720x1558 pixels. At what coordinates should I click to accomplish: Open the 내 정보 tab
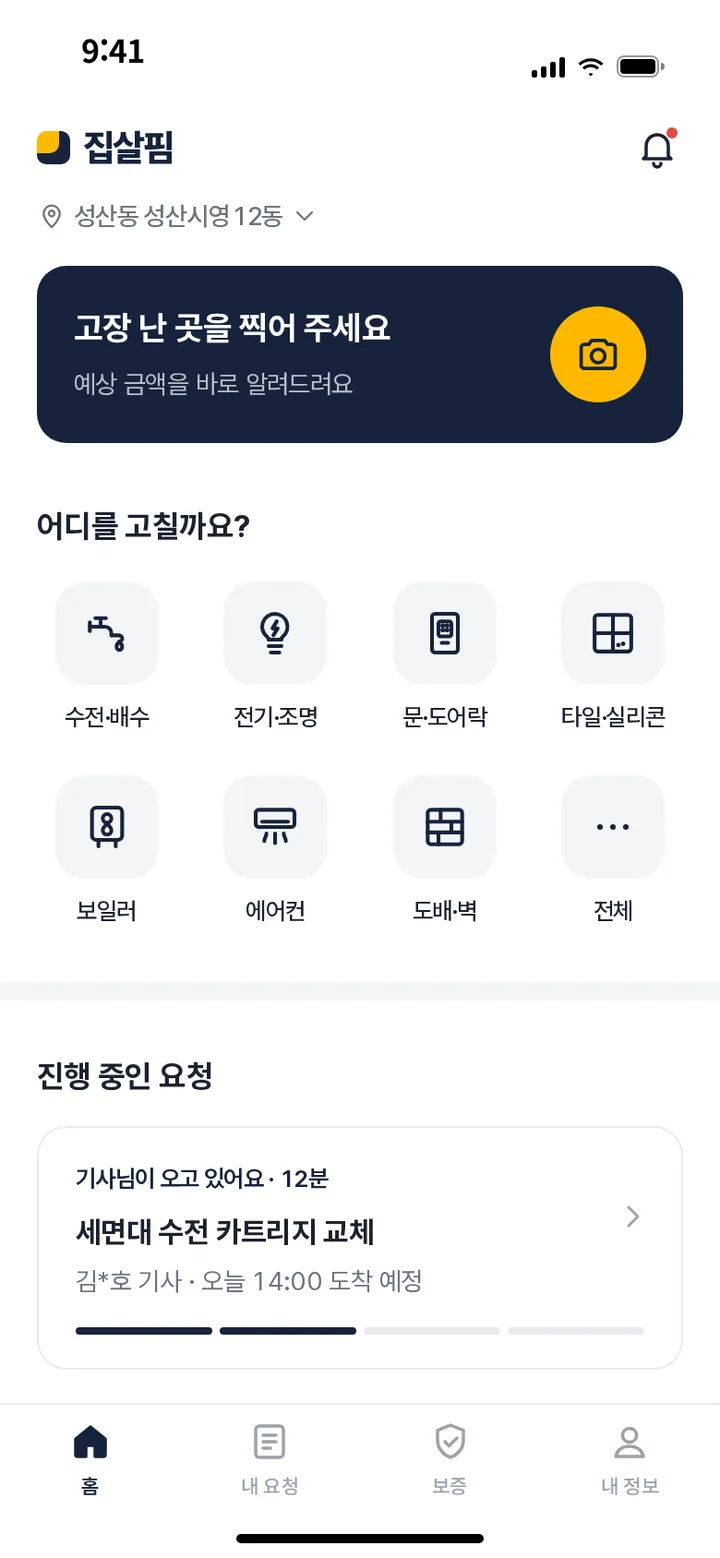(x=630, y=1459)
